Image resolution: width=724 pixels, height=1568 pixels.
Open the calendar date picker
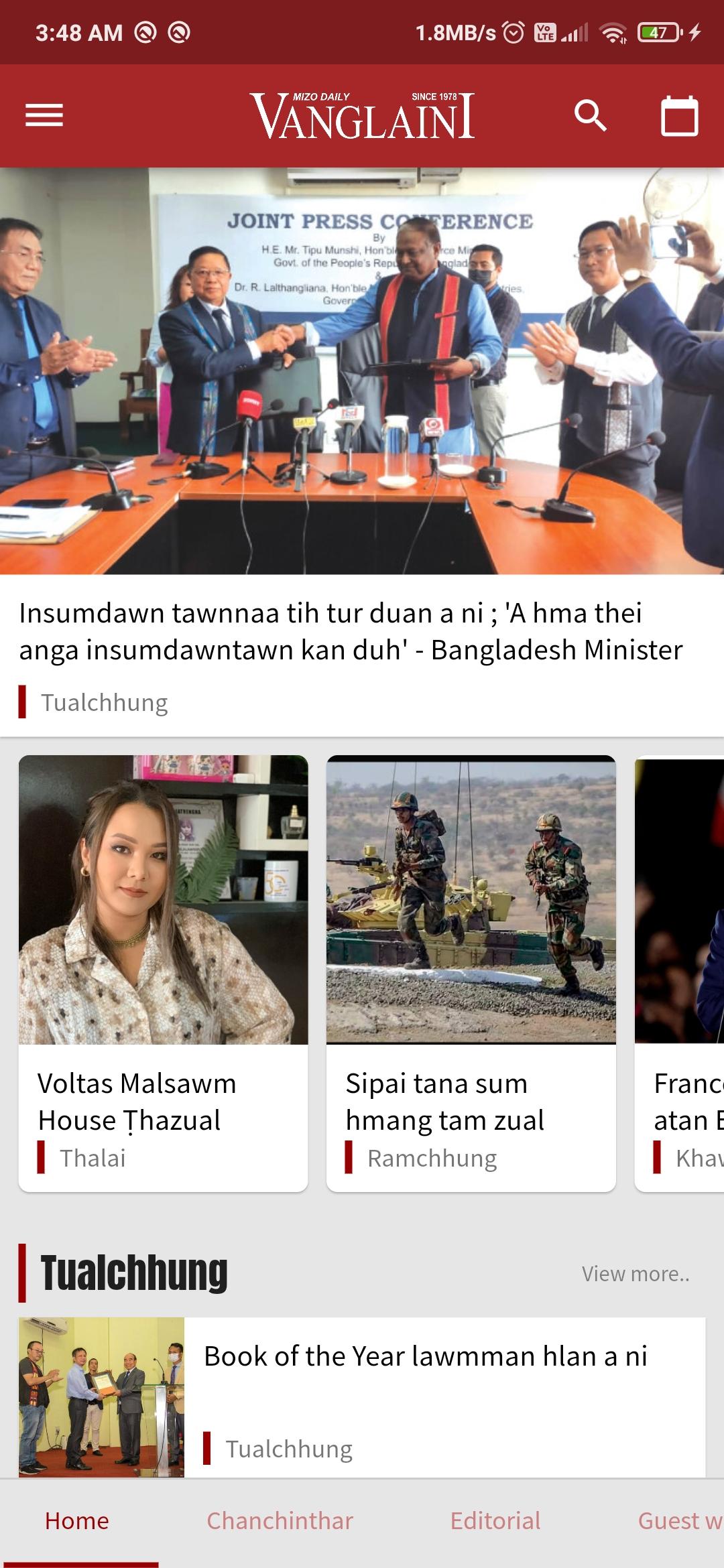click(680, 116)
